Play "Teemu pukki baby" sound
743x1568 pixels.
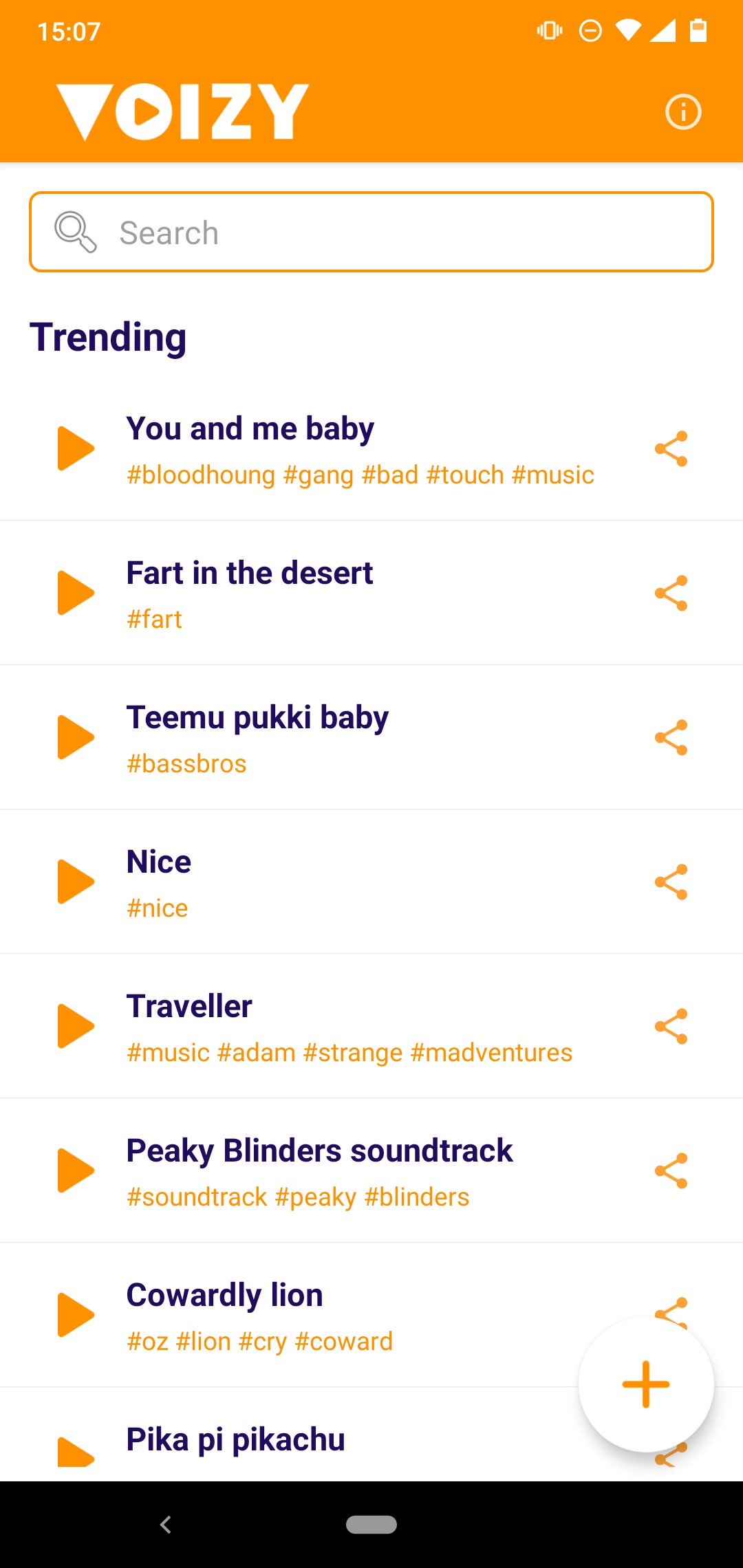pos(75,737)
